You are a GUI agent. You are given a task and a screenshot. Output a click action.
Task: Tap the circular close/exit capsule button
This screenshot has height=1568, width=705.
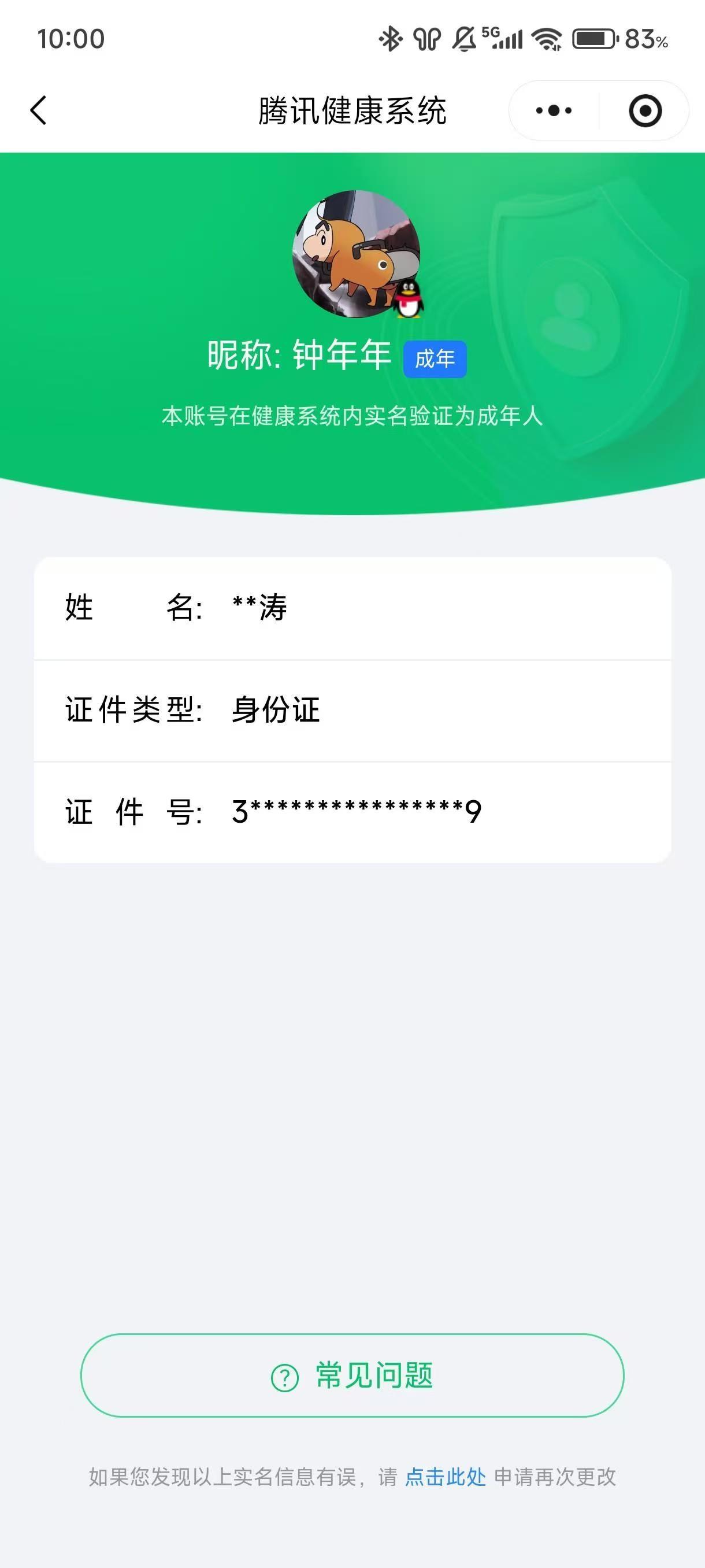tap(645, 110)
